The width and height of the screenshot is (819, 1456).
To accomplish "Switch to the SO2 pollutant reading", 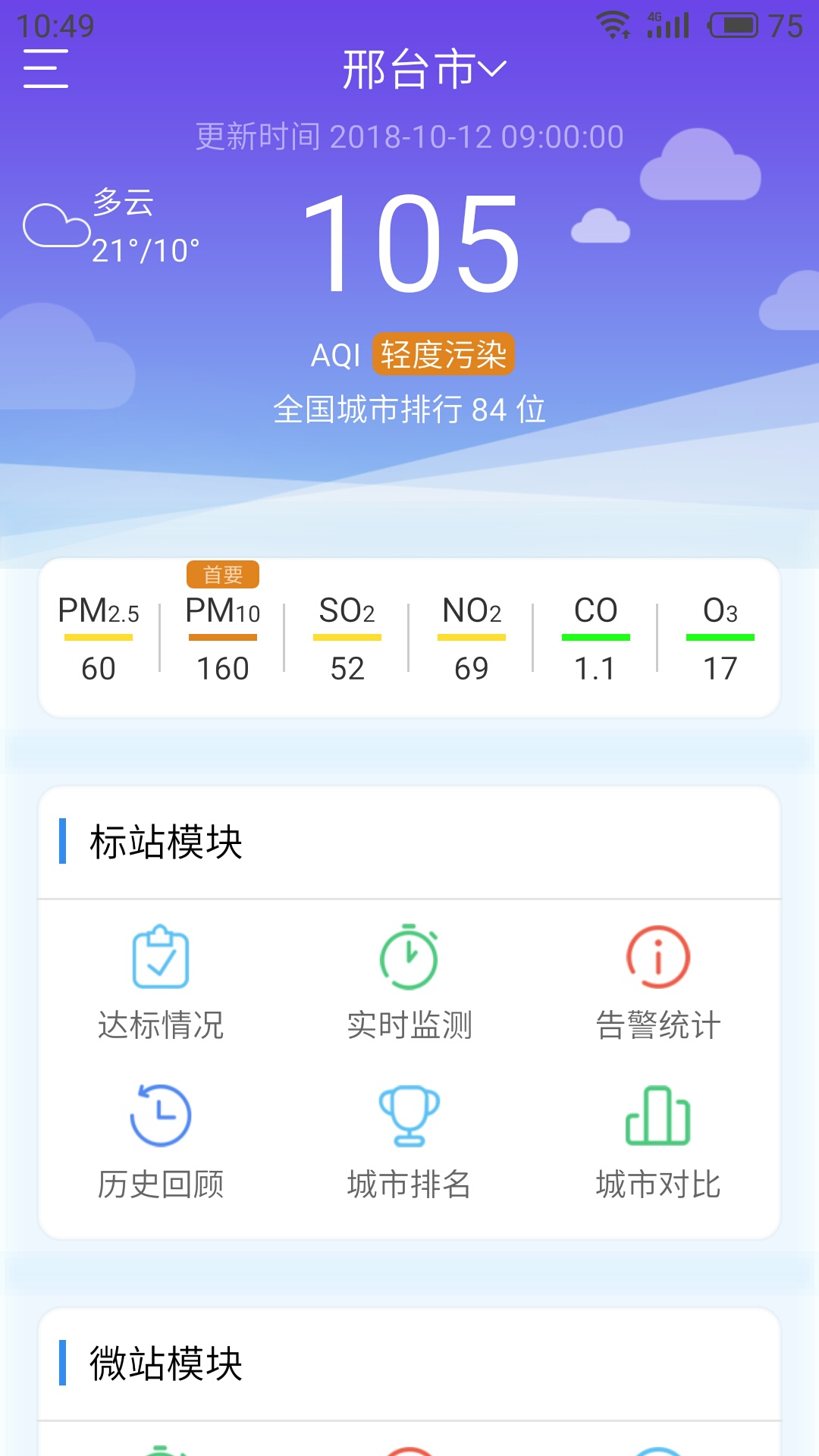I will [347, 637].
